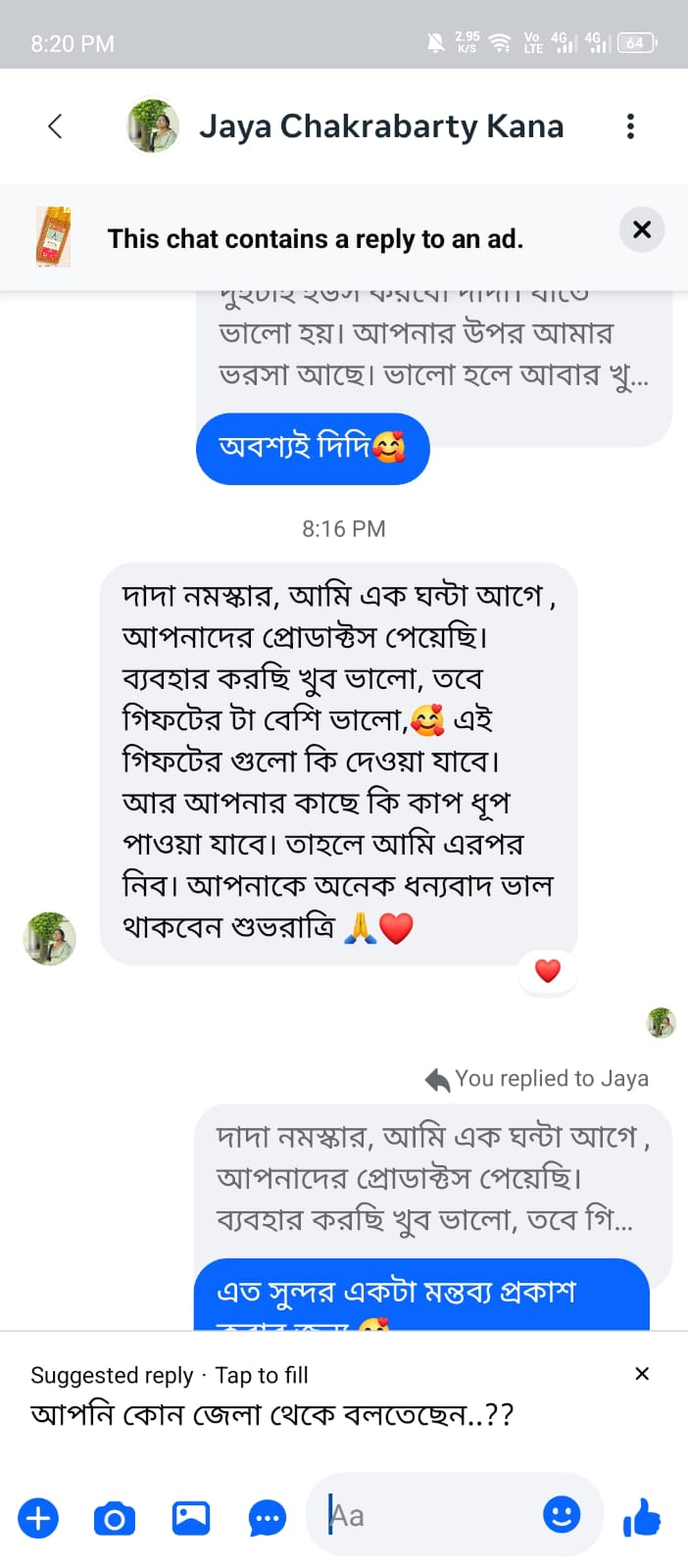688x1568 pixels.
Task: Open Jaya Chakrabarty Kana's profile header
Action: [380, 126]
